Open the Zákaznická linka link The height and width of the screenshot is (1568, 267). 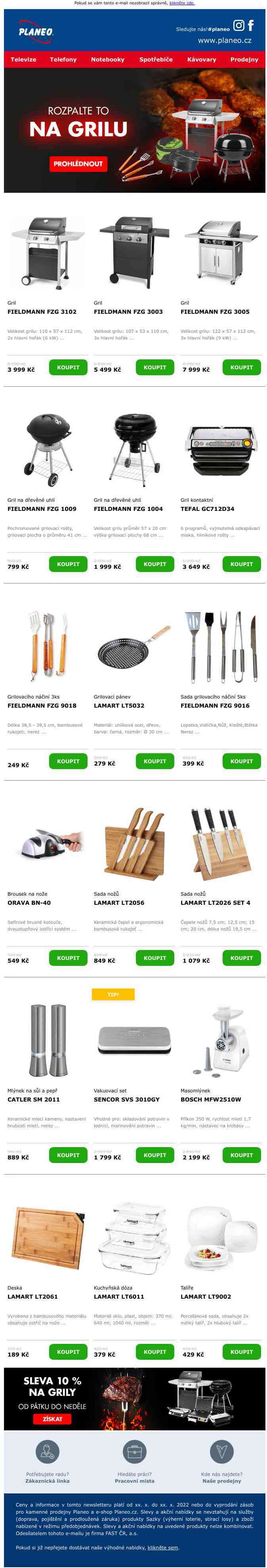47,1481
